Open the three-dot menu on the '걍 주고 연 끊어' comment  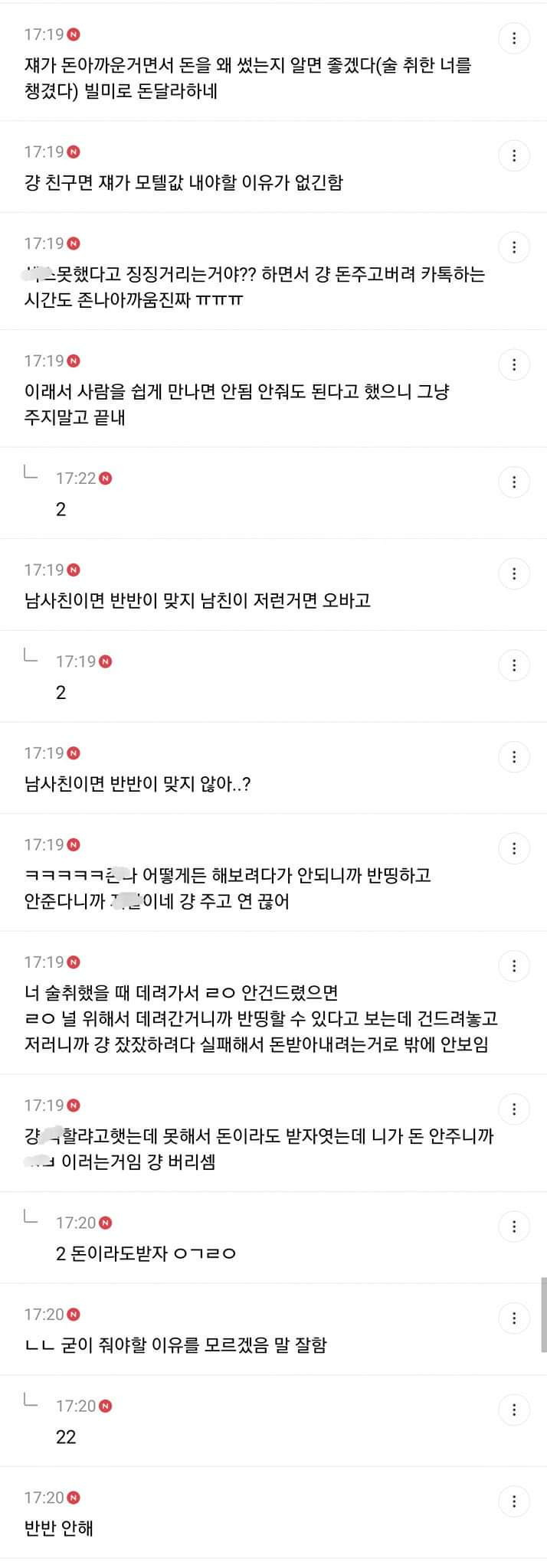pyautogui.click(x=514, y=848)
